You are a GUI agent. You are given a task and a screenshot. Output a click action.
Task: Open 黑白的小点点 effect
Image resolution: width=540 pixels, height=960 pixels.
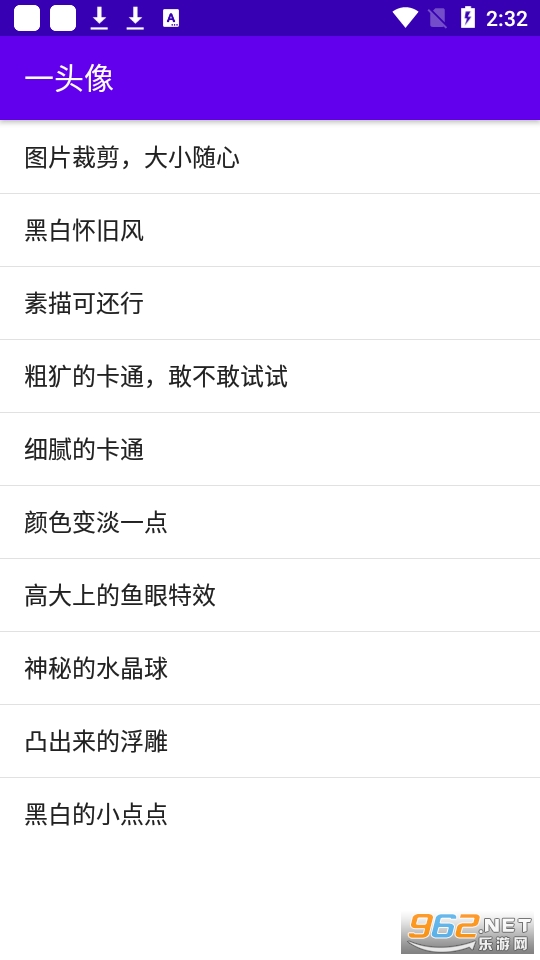pyautogui.click(x=270, y=814)
